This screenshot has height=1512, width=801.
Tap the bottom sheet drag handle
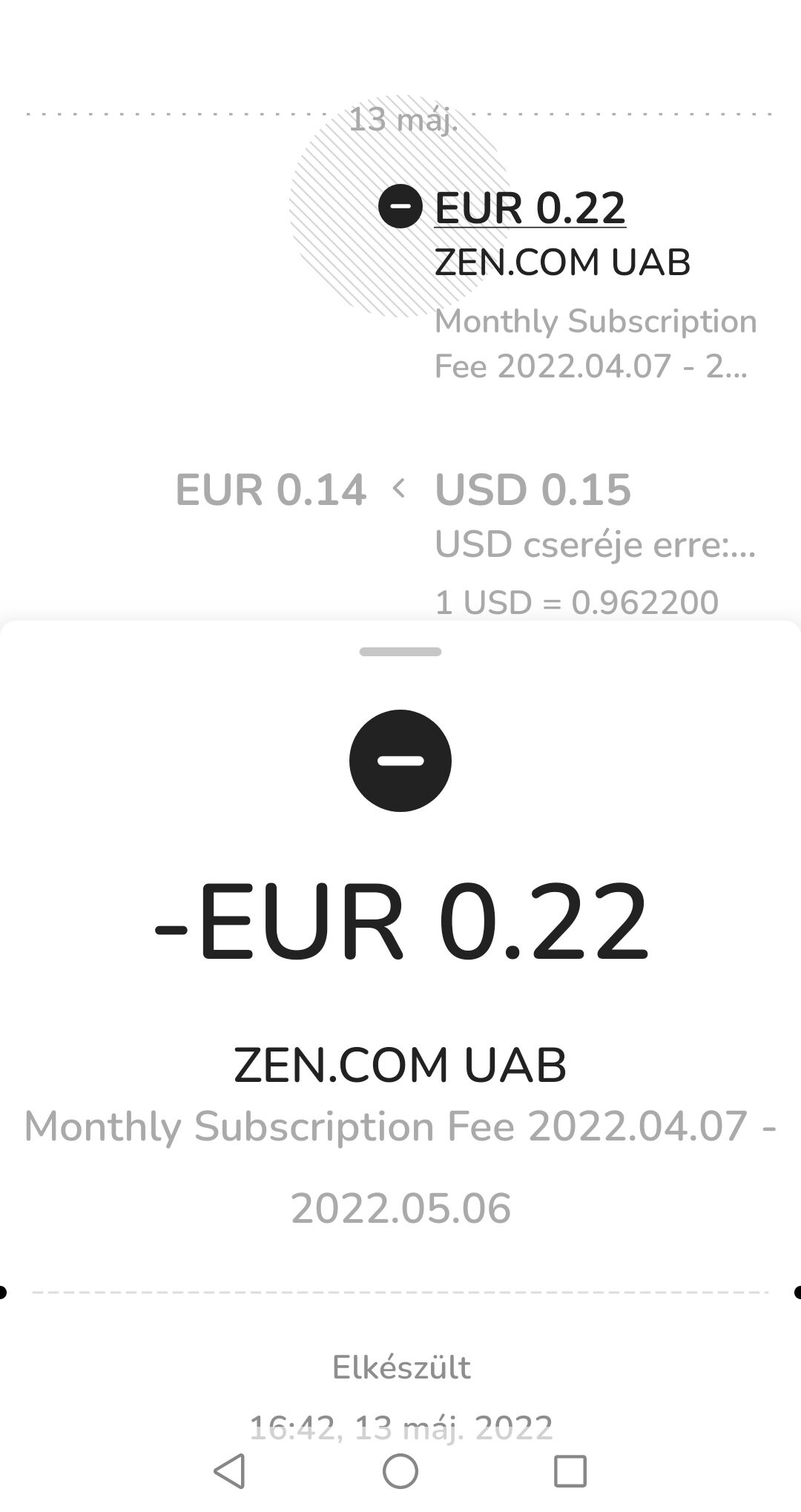tap(400, 652)
